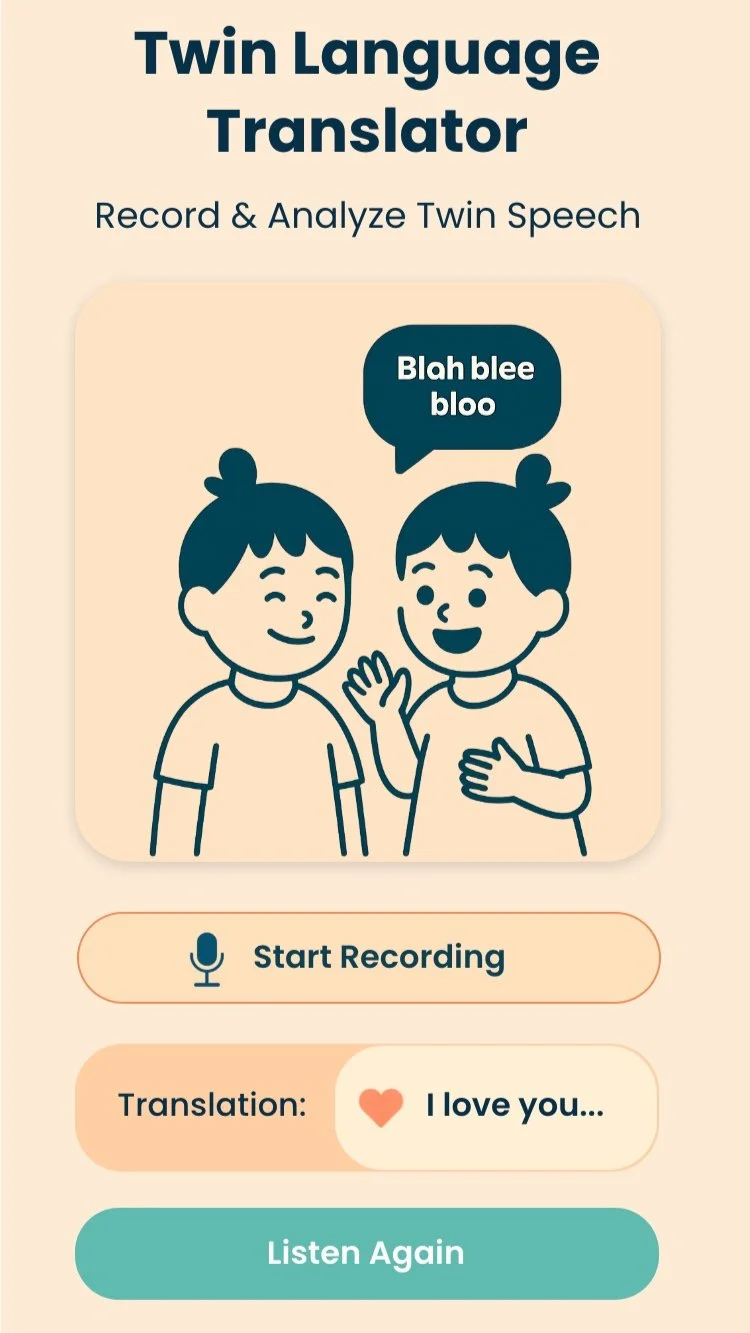Tap the Listen Again button
Screen dimensions: 750x1333
pyautogui.click(x=367, y=1253)
